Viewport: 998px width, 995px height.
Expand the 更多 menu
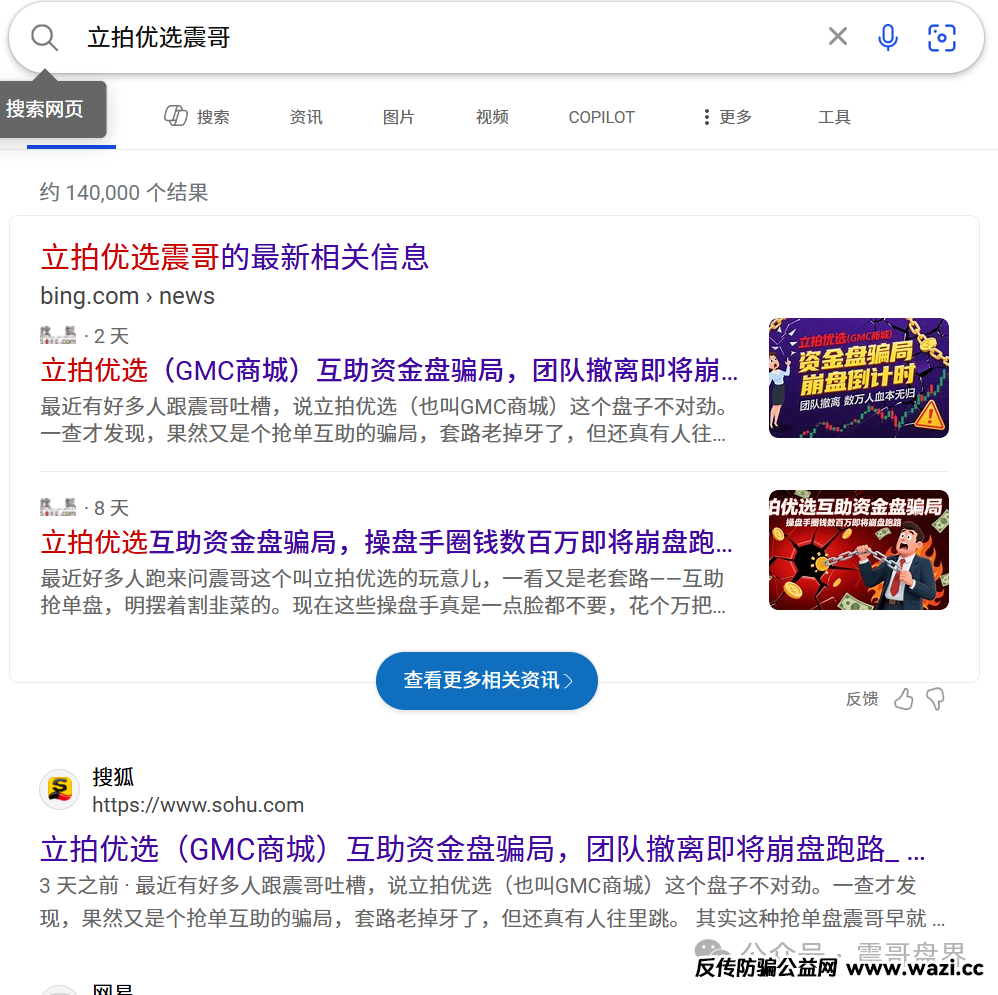click(x=727, y=117)
